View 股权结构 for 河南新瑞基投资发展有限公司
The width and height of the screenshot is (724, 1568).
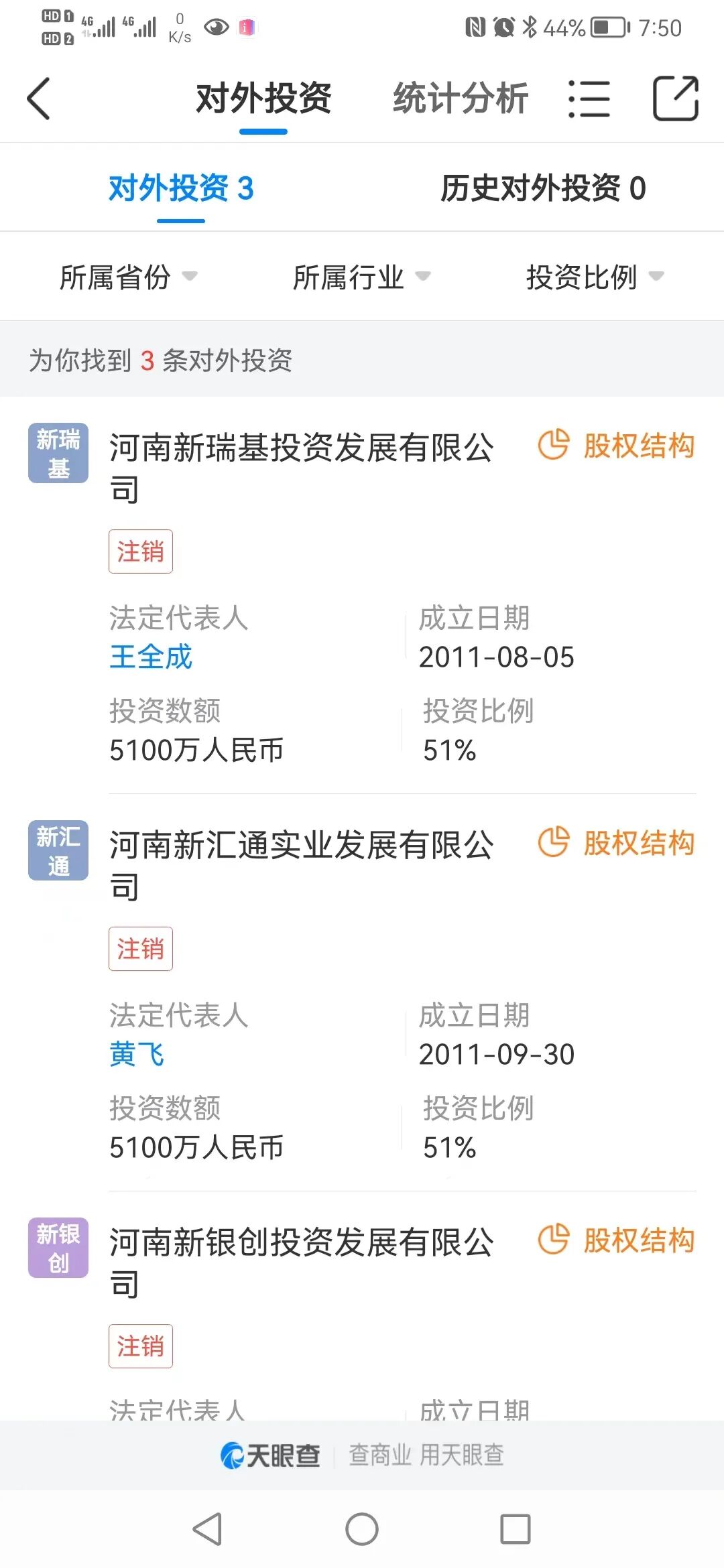[x=617, y=446]
